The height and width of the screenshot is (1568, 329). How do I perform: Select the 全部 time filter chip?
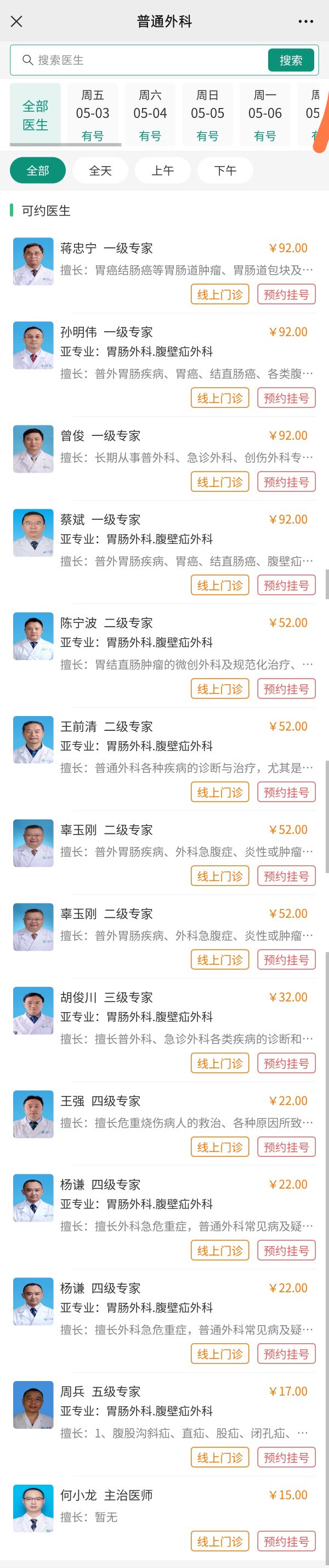pos(38,171)
